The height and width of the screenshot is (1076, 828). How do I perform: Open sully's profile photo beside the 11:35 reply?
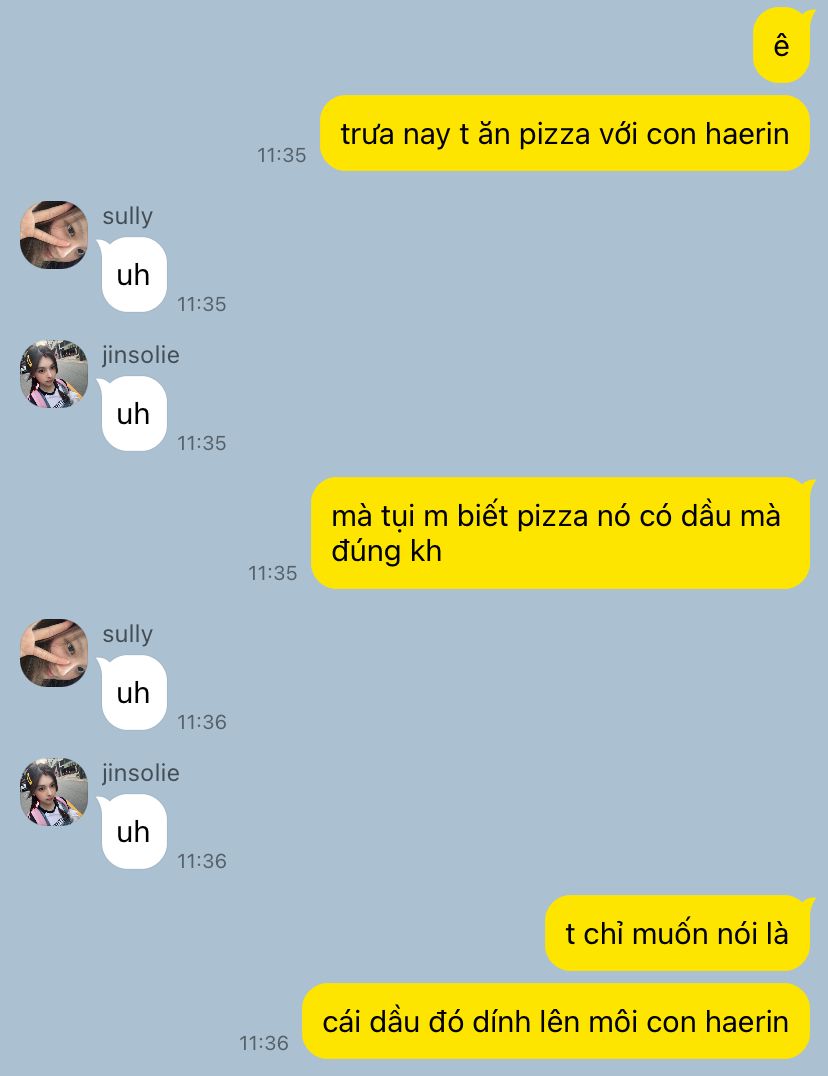point(53,235)
